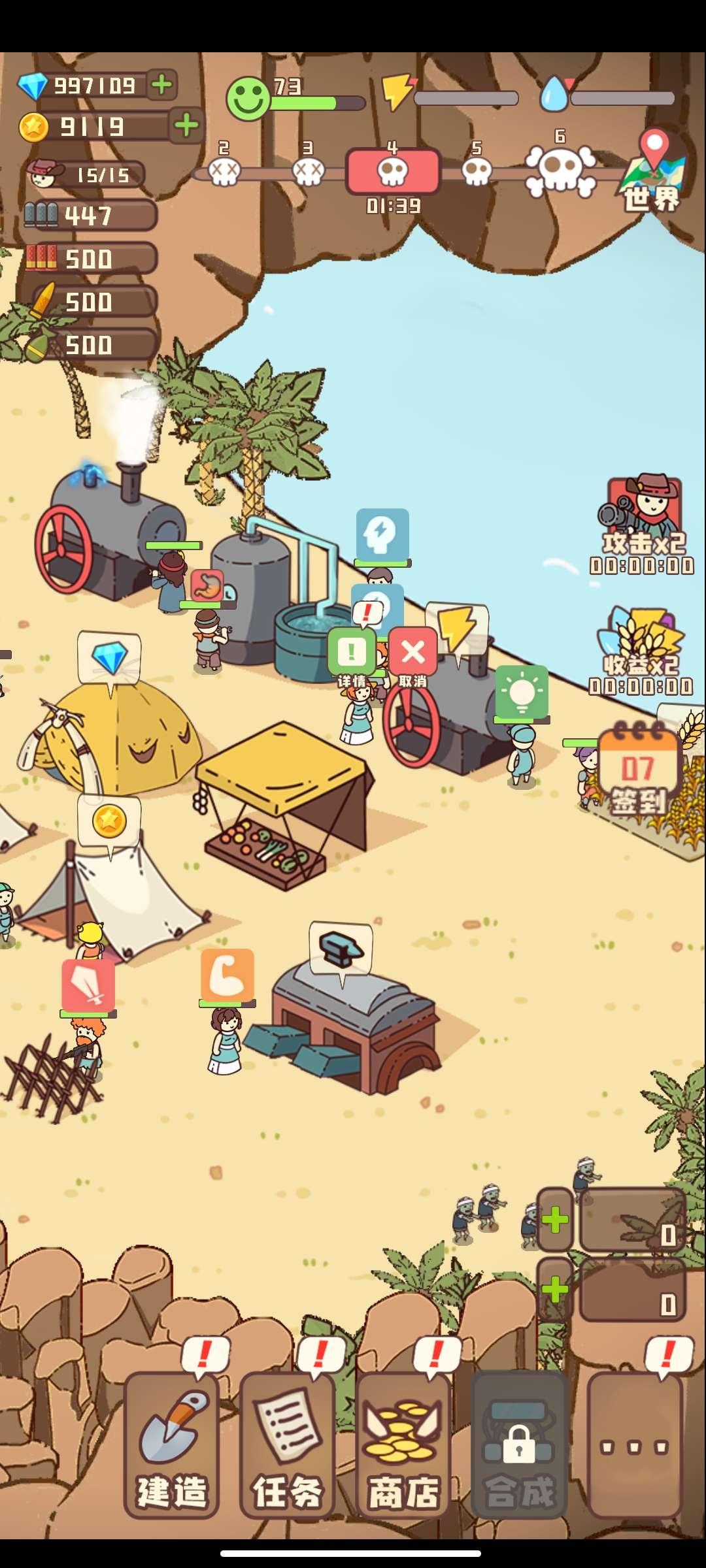Tap the lower green plus slot button
The image size is (706, 1568).
coord(555,1290)
